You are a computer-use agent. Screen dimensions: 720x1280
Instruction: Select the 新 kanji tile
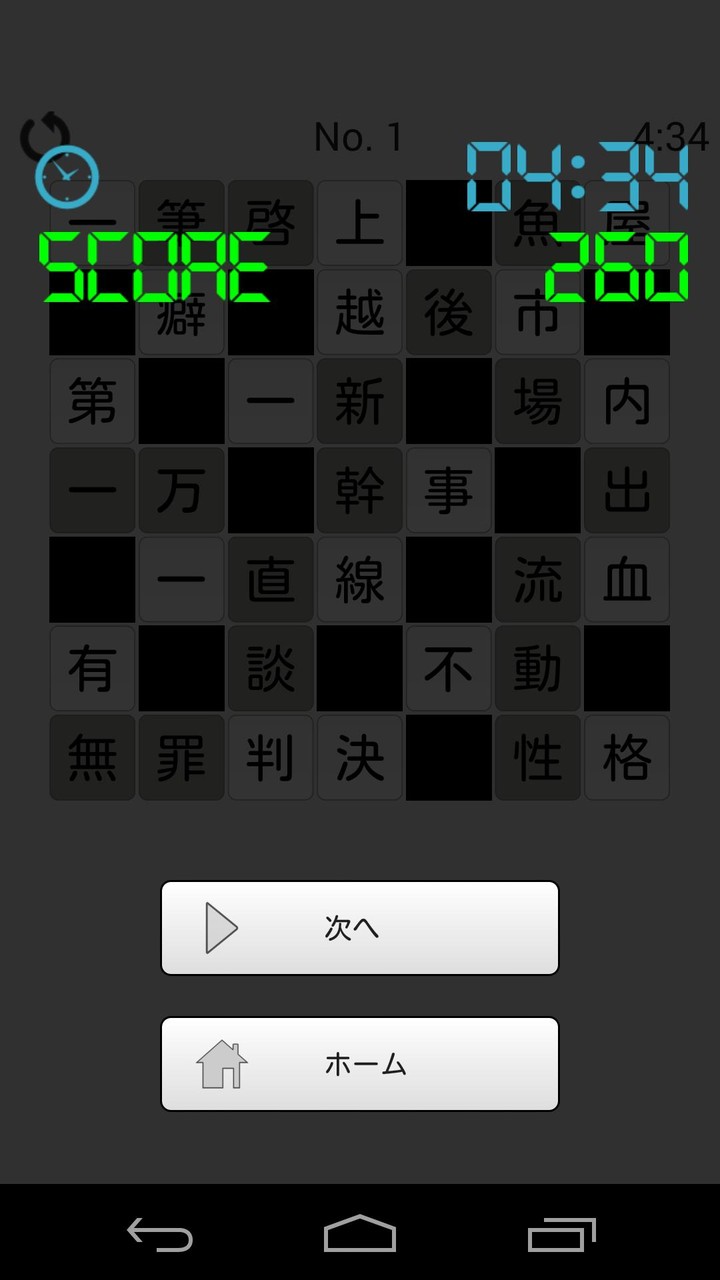[360, 401]
